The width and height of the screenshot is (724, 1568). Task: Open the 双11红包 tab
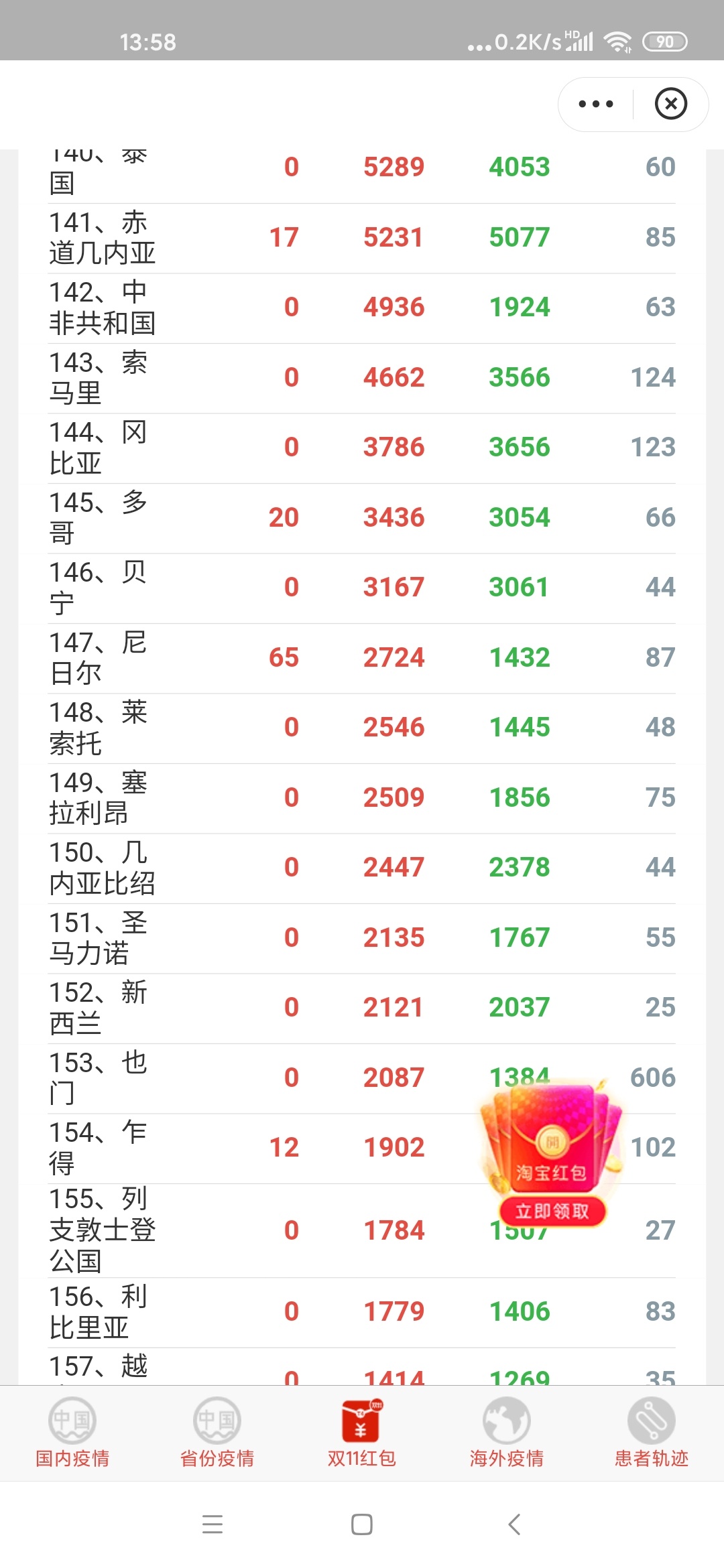[362, 1433]
